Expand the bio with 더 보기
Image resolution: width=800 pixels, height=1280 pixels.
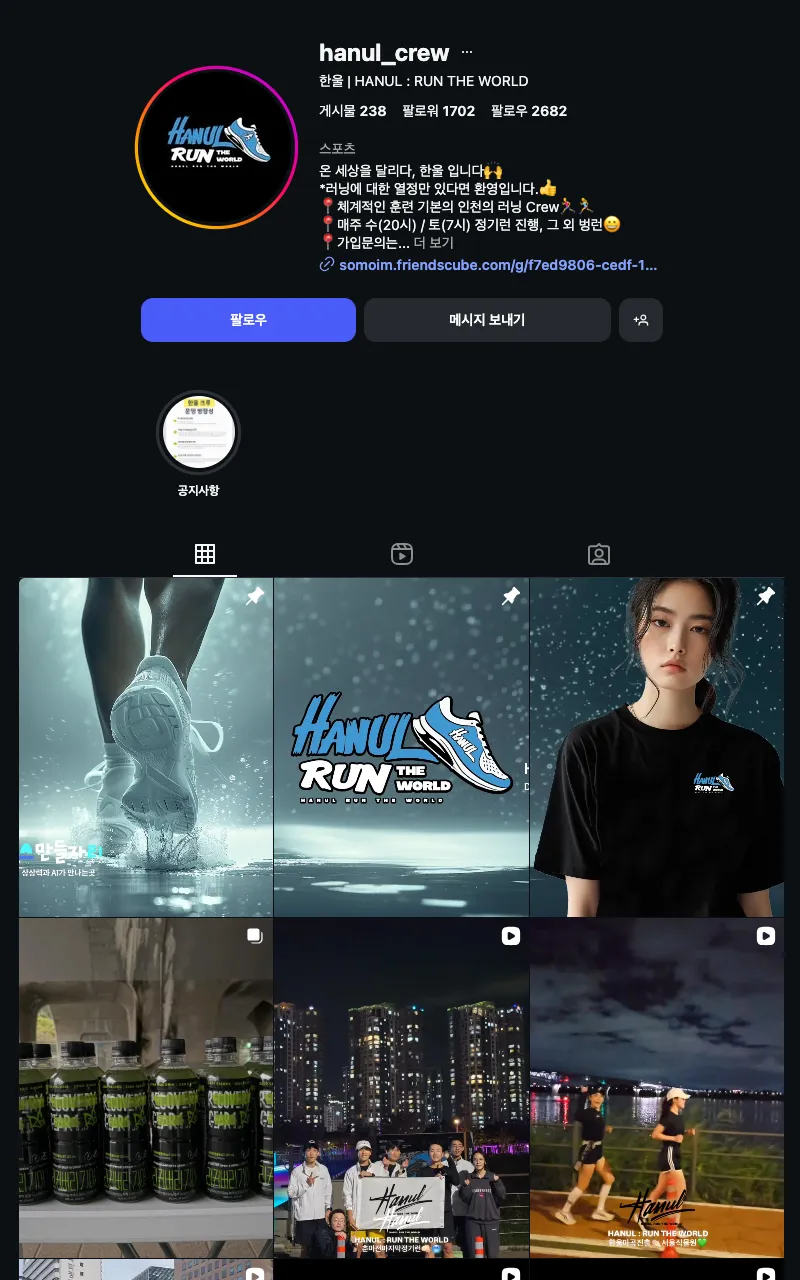pyautogui.click(x=434, y=242)
